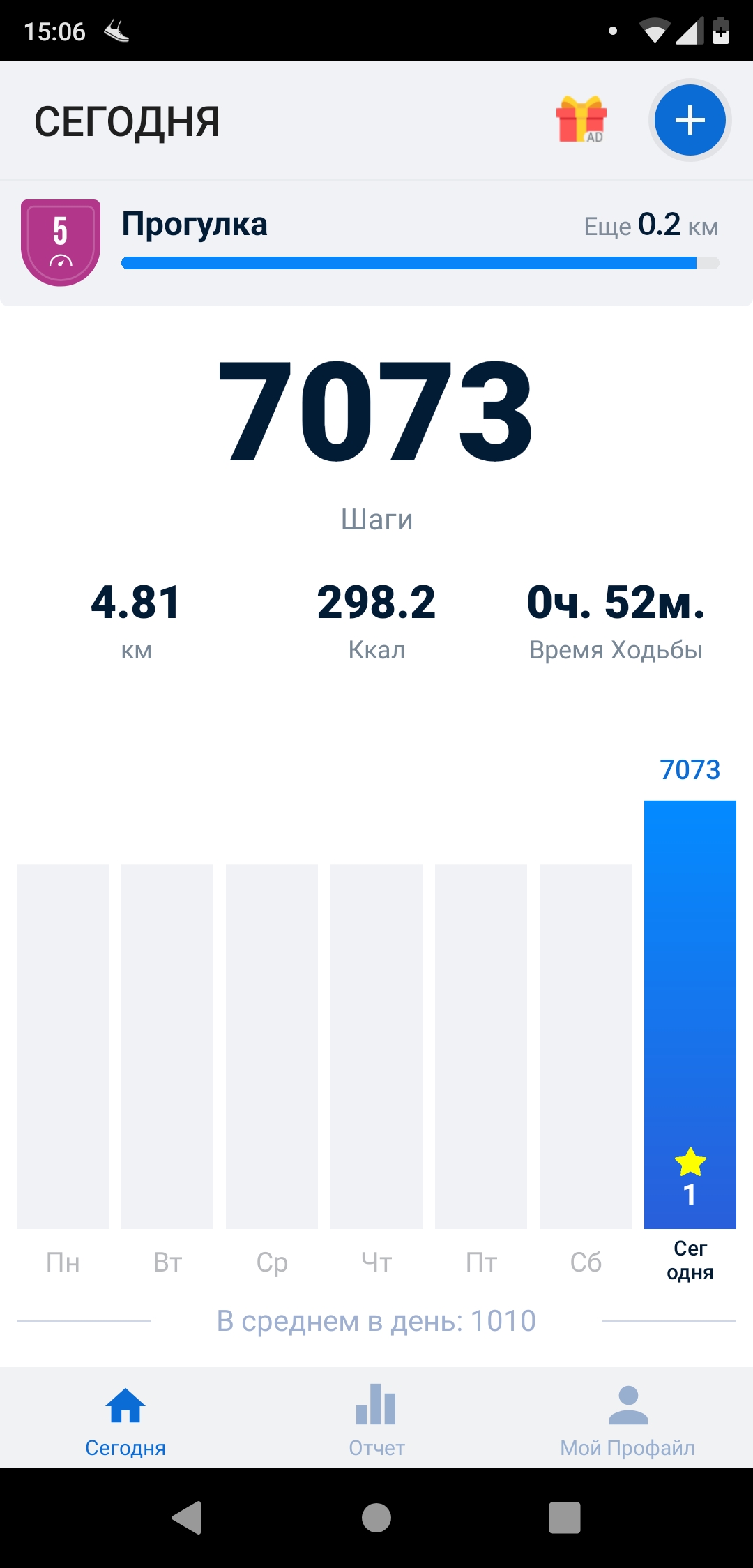The height and width of the screenshot is (1568, 753).
Task: Open the gift box ad icon
Action: tap(581, 120)
